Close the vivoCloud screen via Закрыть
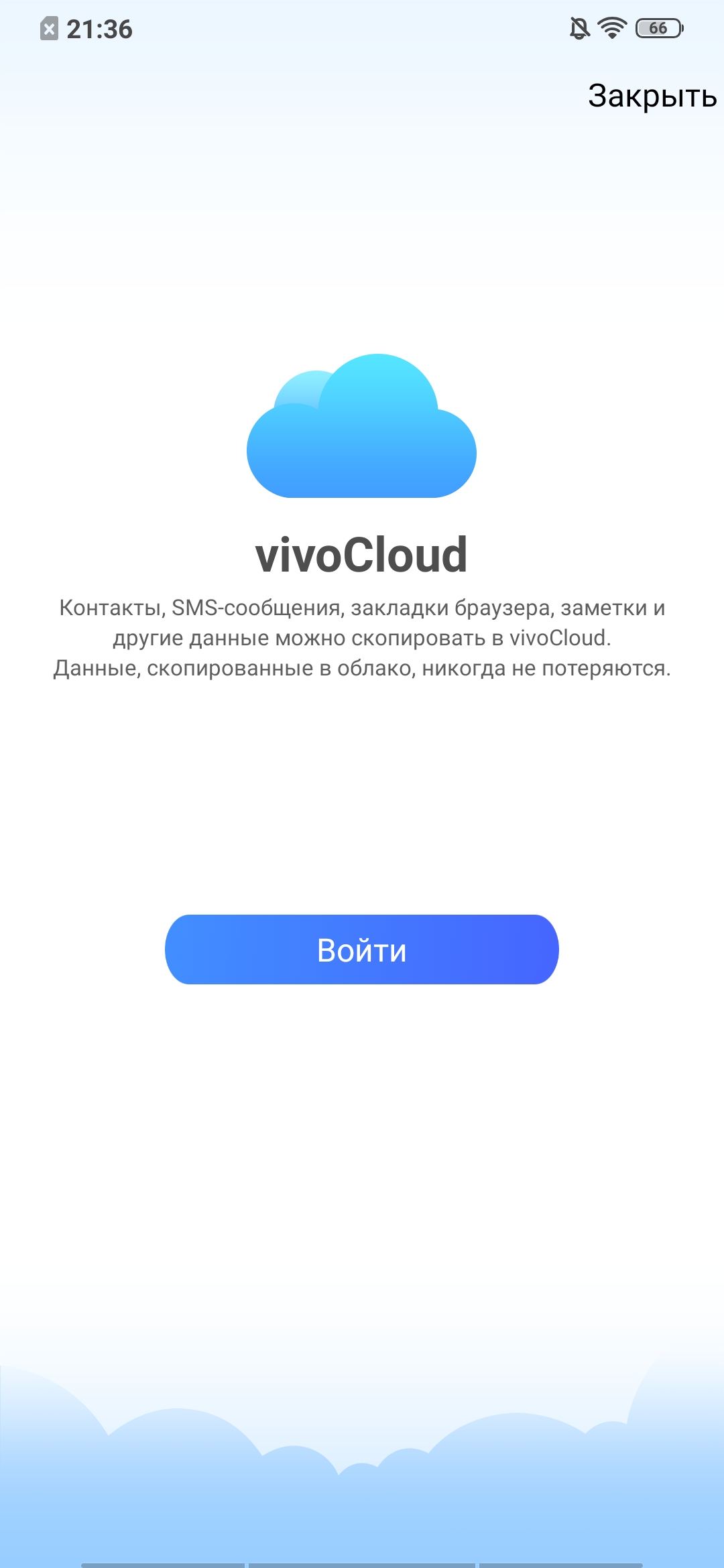The height and width of the screenshot is (1568, 724). [x=652, y=96]
